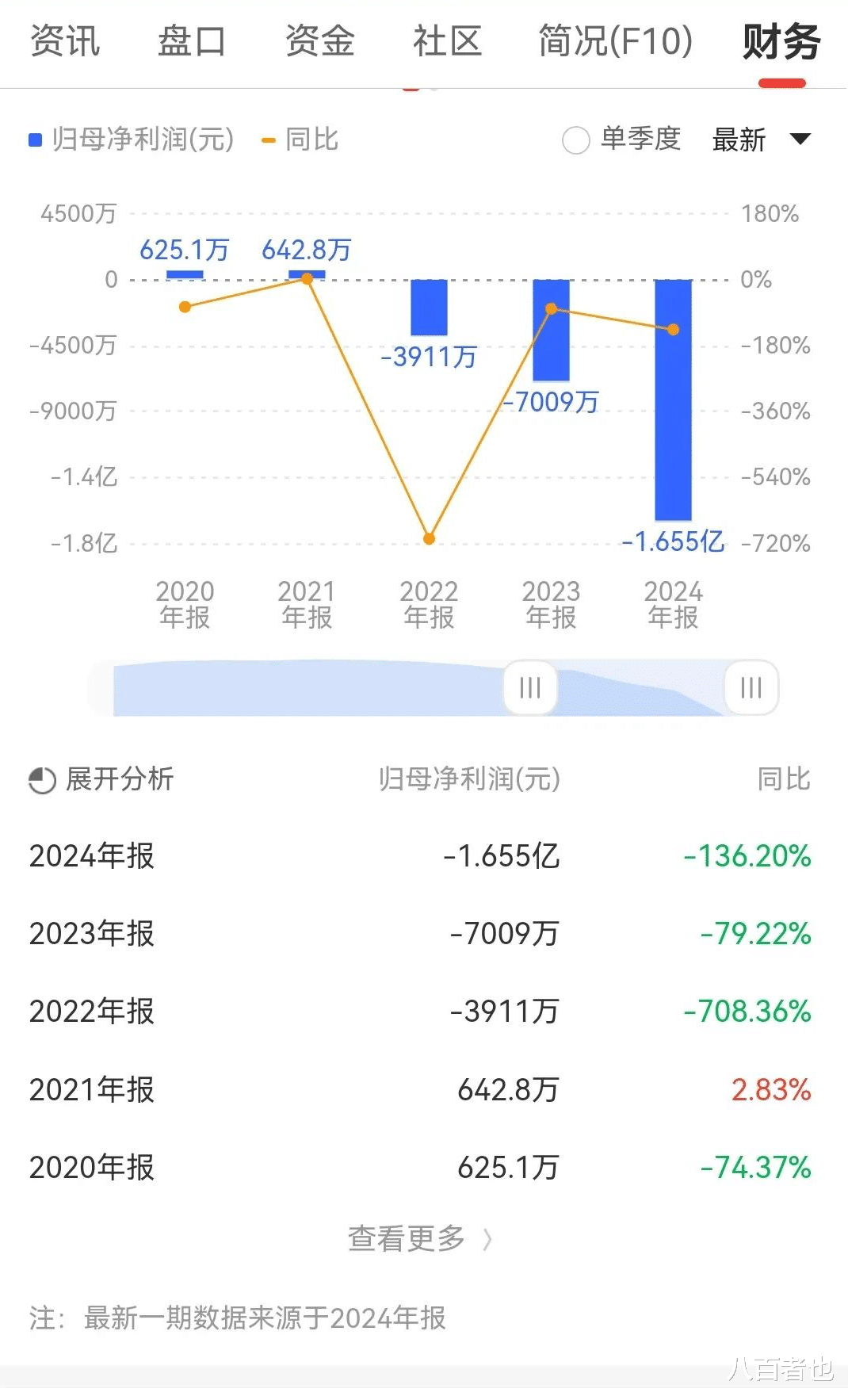
Task: Tap the left range slider handle
Action: (530, 687)
